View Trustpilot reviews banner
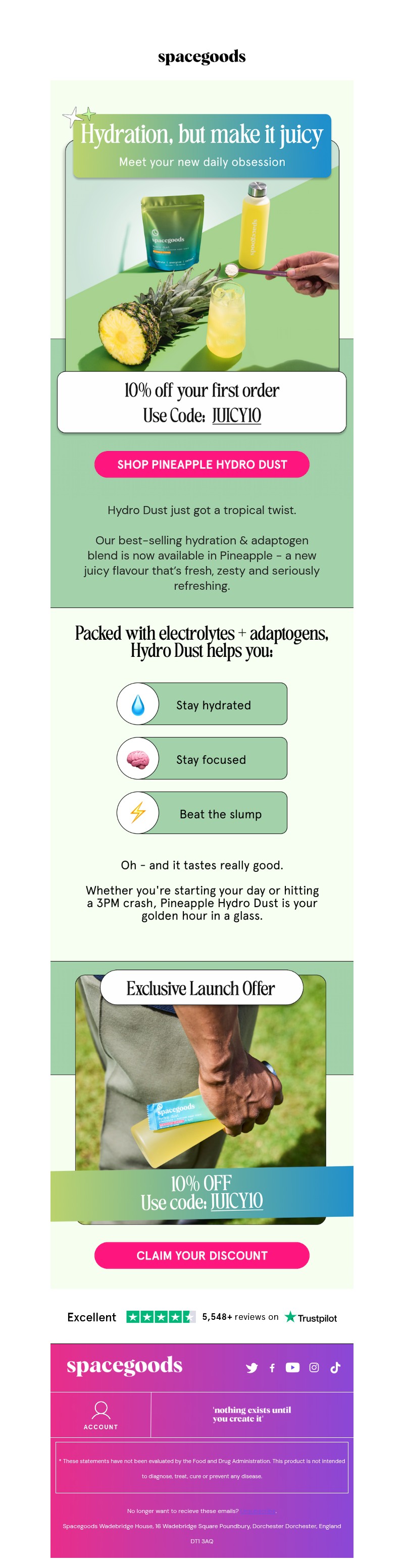This screenshot has width=404, height=1568. coord(201,1317)
